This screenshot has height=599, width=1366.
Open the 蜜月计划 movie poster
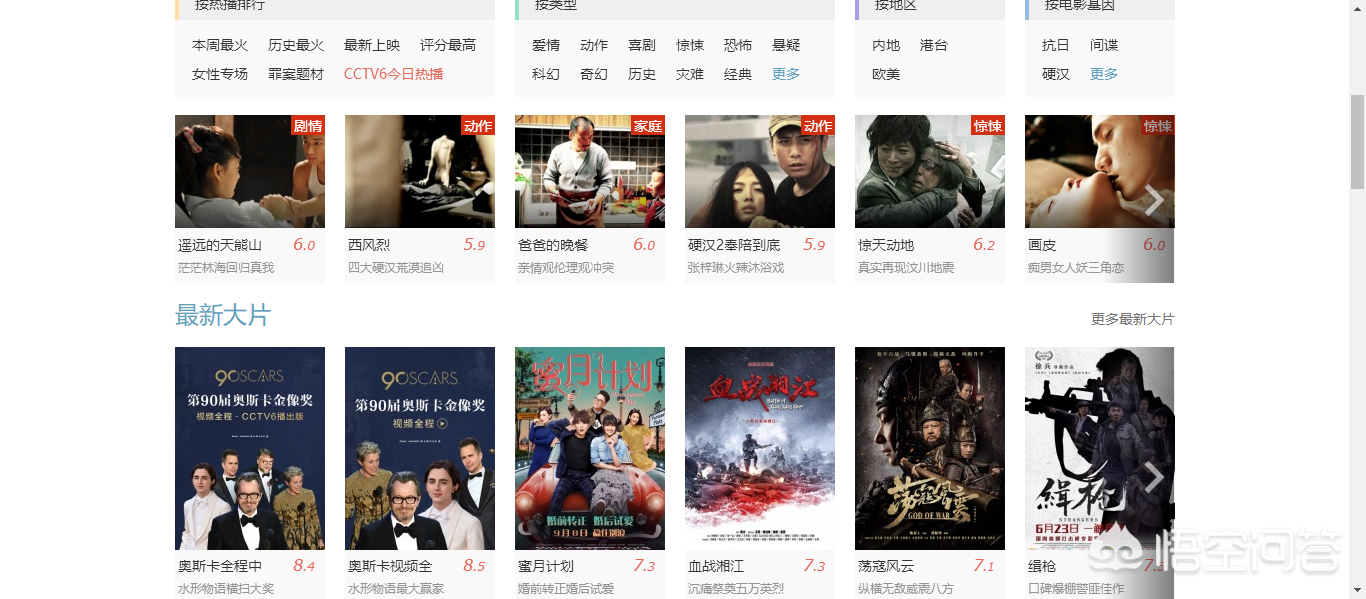[589, 448]
